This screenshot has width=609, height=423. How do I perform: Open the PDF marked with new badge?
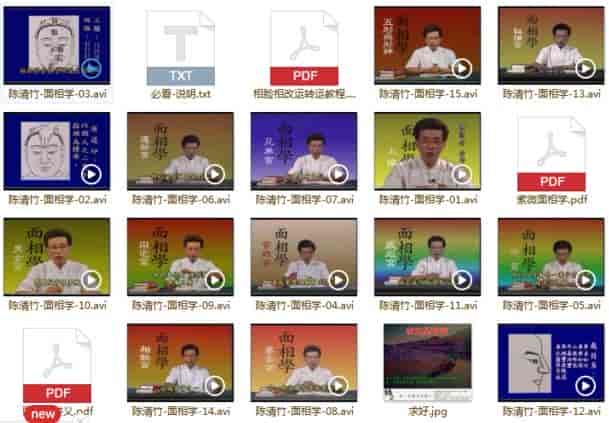coord(57,365)
